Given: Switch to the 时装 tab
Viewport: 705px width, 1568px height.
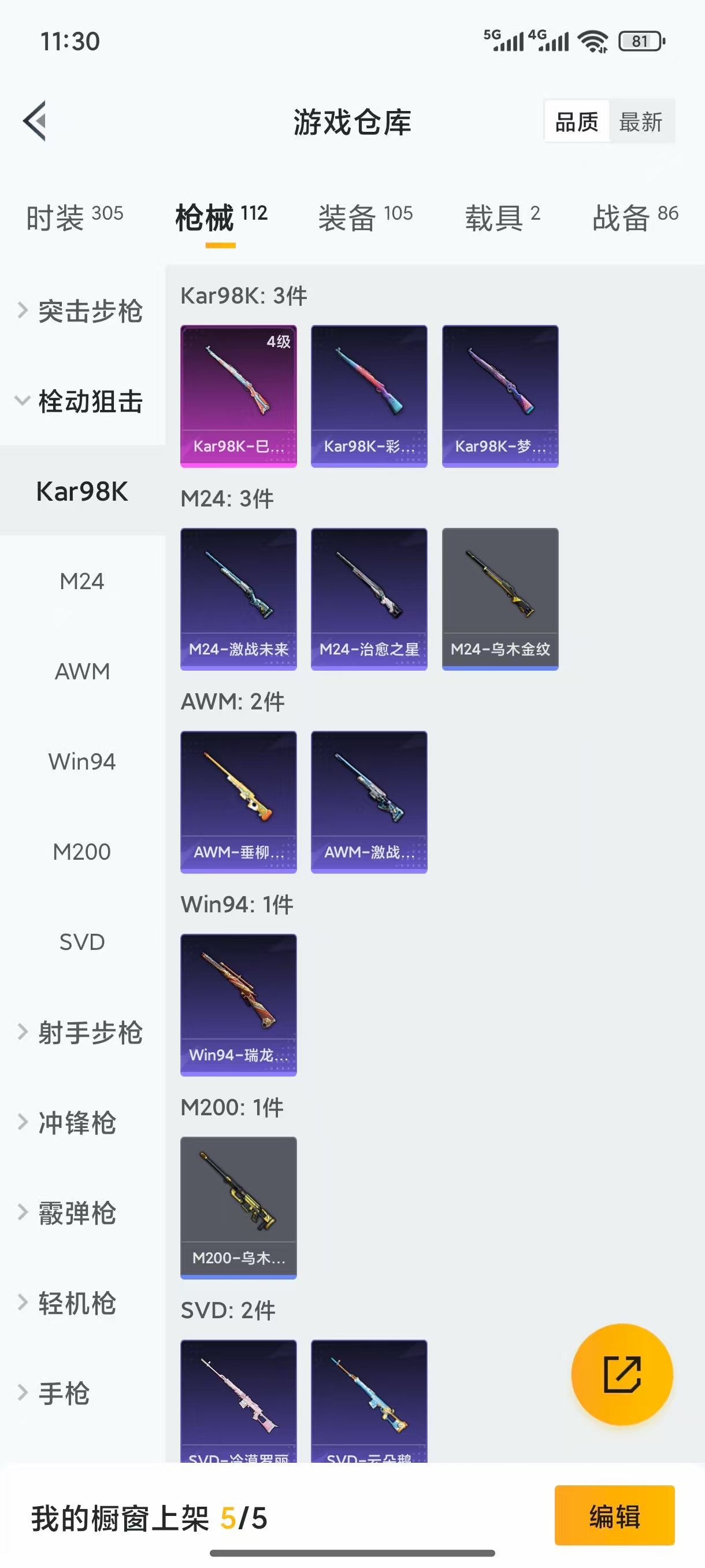Looking at the screenshot, I should tap(74, 217).
